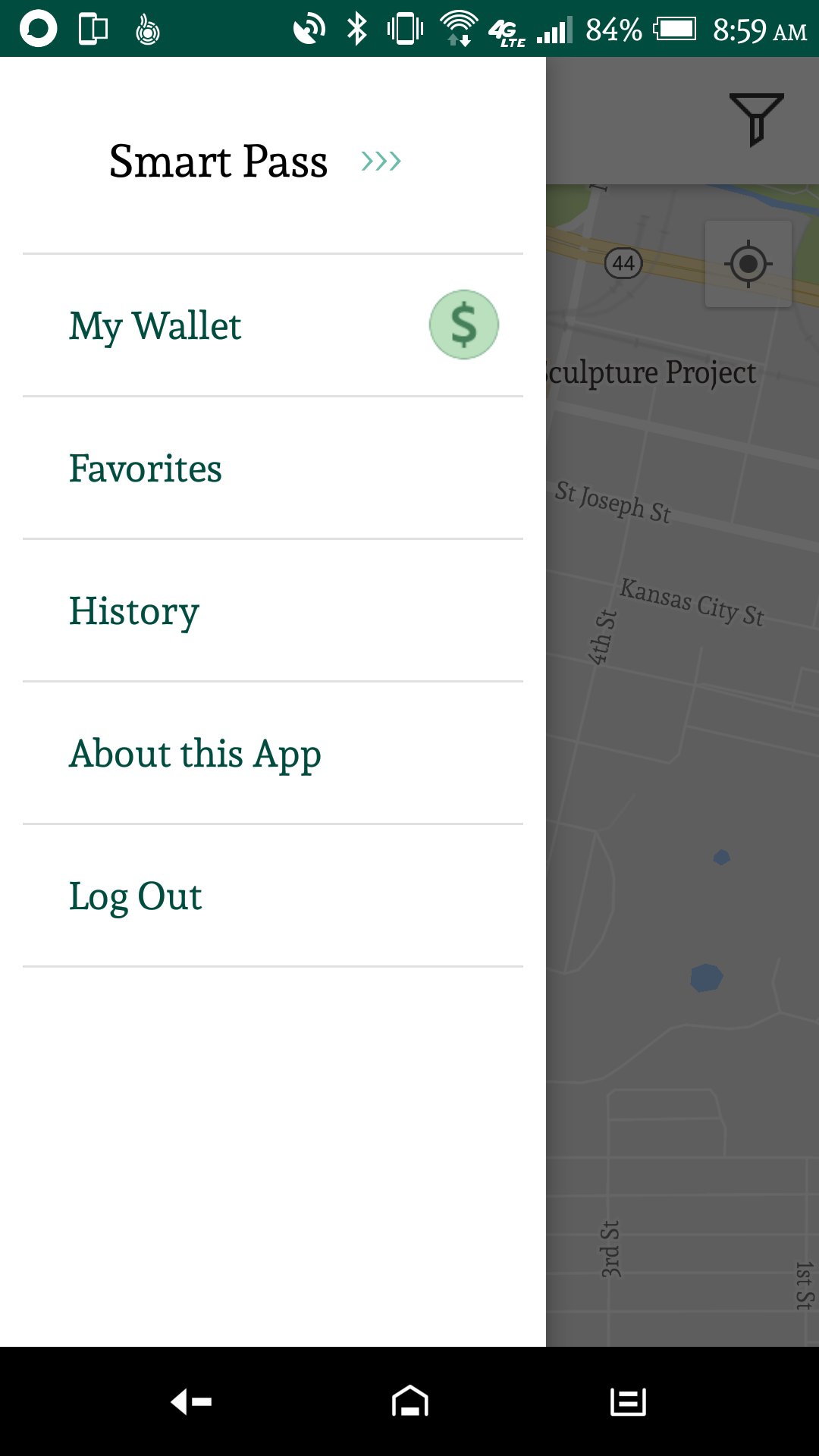Open About this App menu item
Image resolution: width=819 pixels, height=1456 pixels.
[194, 753]
